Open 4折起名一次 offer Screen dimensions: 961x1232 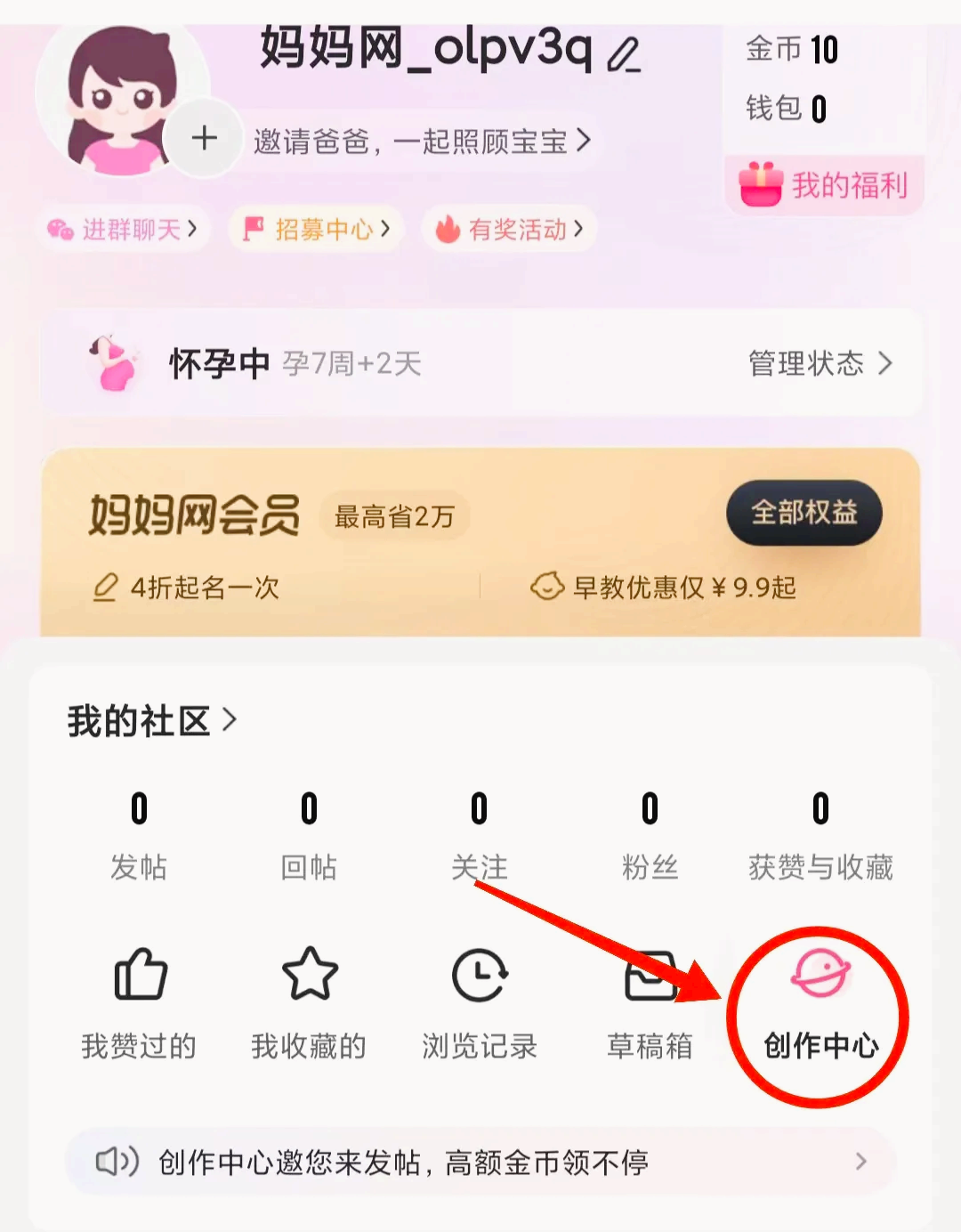tap(187, 588)
